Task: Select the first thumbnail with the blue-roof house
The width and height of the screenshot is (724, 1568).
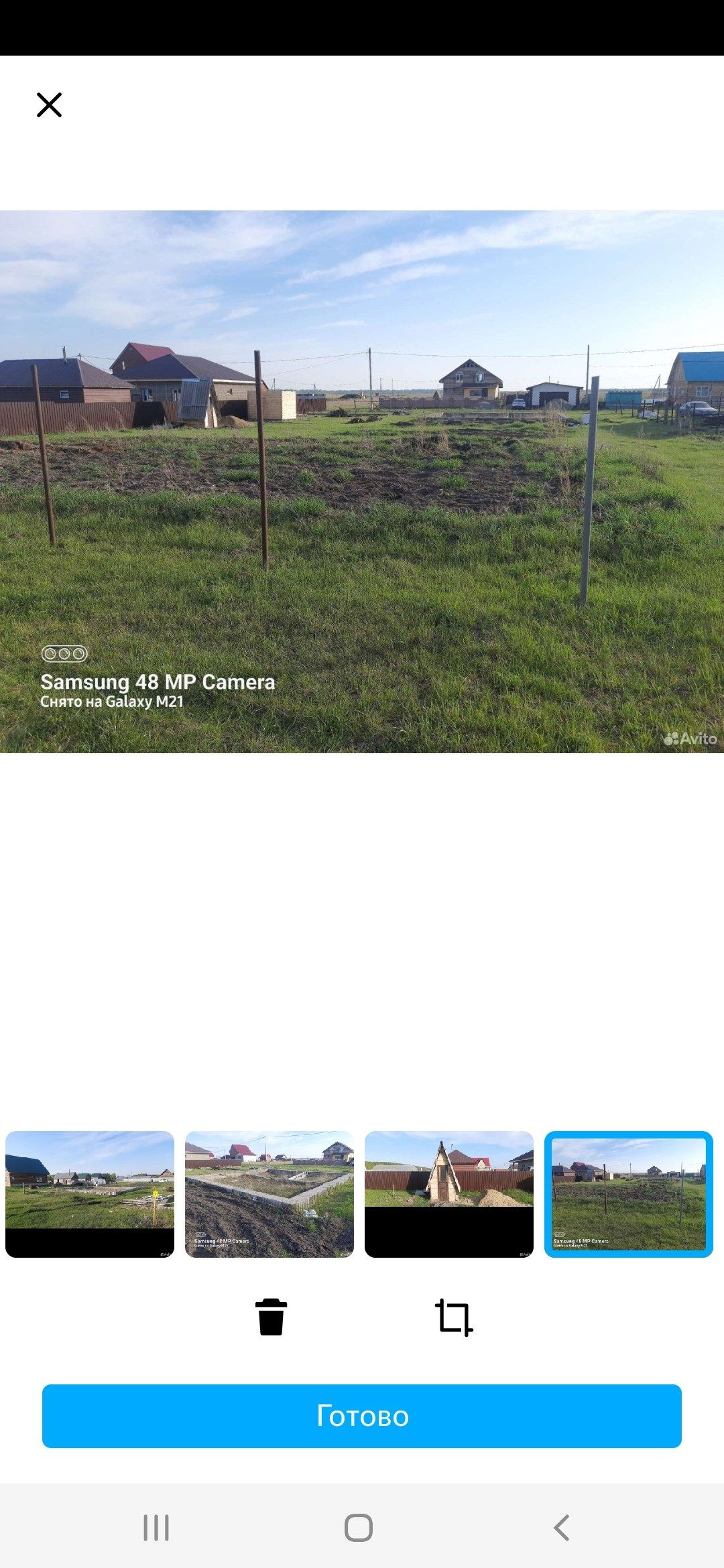Action: (x=90, y=1193)
